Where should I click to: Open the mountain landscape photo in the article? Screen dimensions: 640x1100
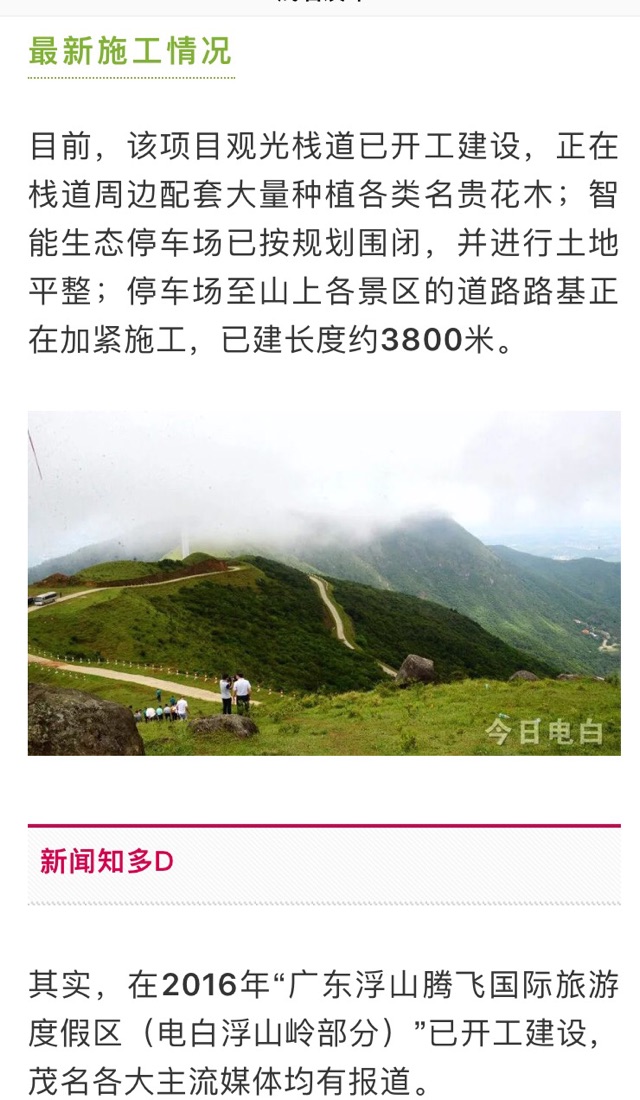(324, 583)
